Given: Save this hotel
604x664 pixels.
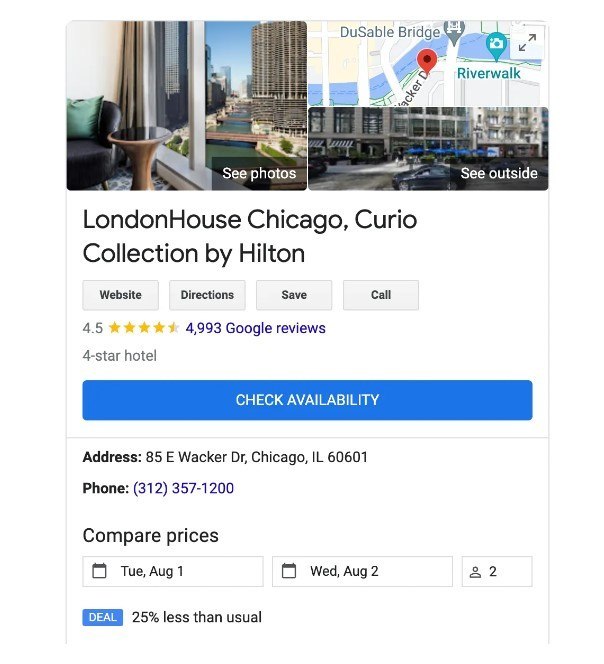Looking at the screenshot, I should pyautogui.click(x=294, y=295).
